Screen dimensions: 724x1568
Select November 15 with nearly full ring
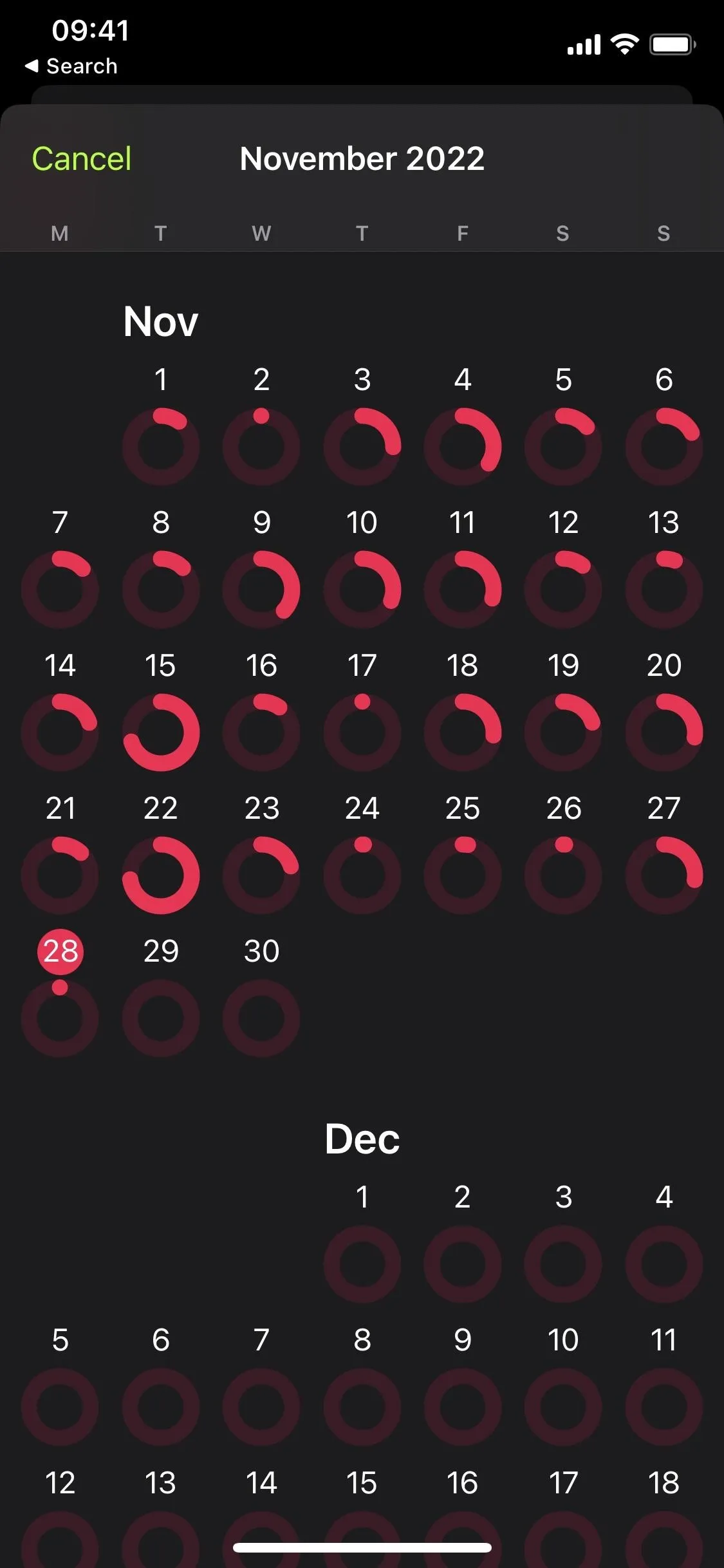(x=161, y=711)
